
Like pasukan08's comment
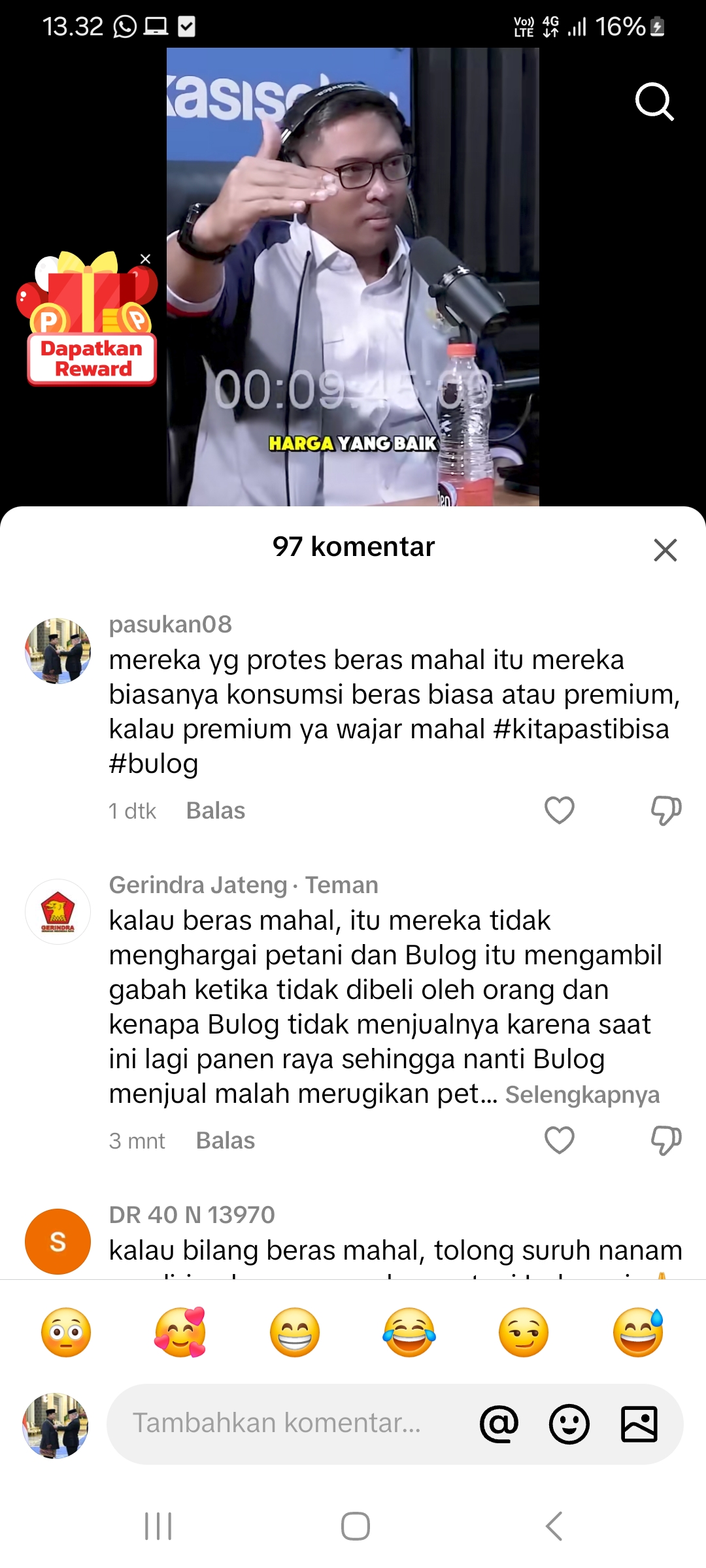tap(560, 811)
